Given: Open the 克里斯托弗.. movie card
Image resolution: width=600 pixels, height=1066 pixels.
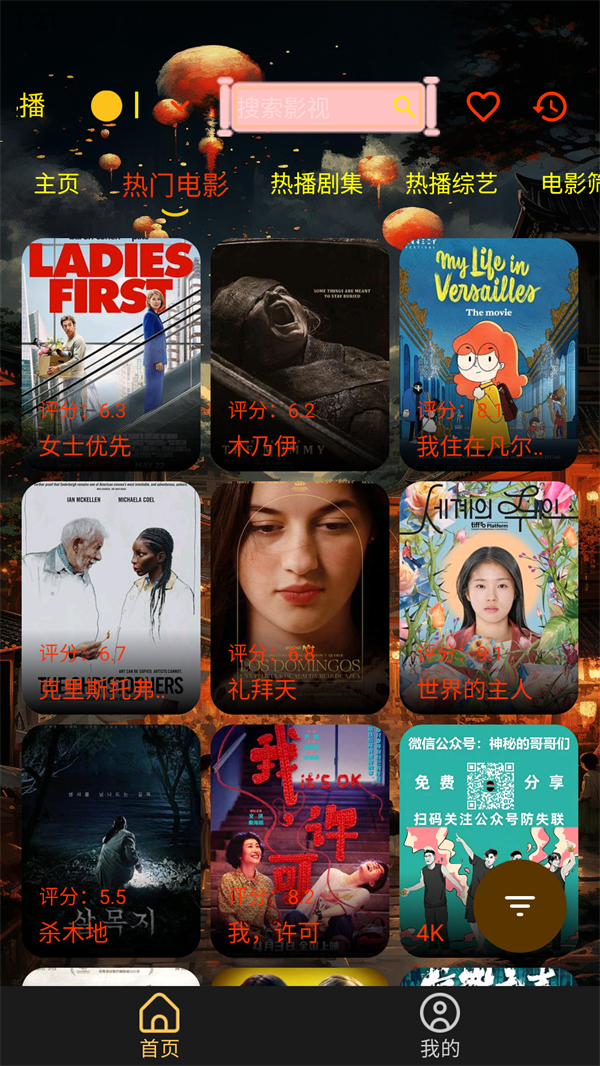Looking at the screenshot, I should 111,598.
